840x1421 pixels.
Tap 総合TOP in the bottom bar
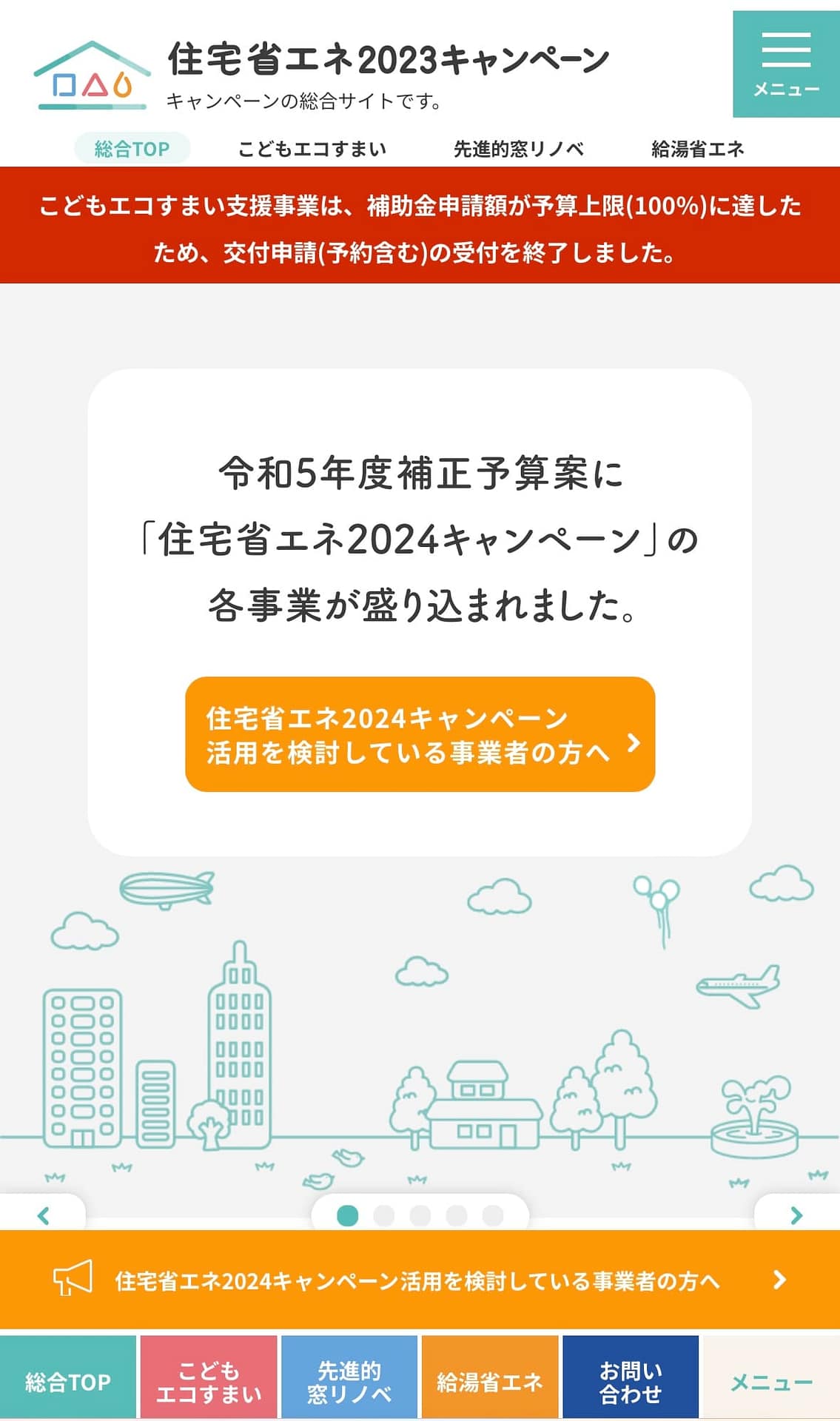(x=68, y=1381)
